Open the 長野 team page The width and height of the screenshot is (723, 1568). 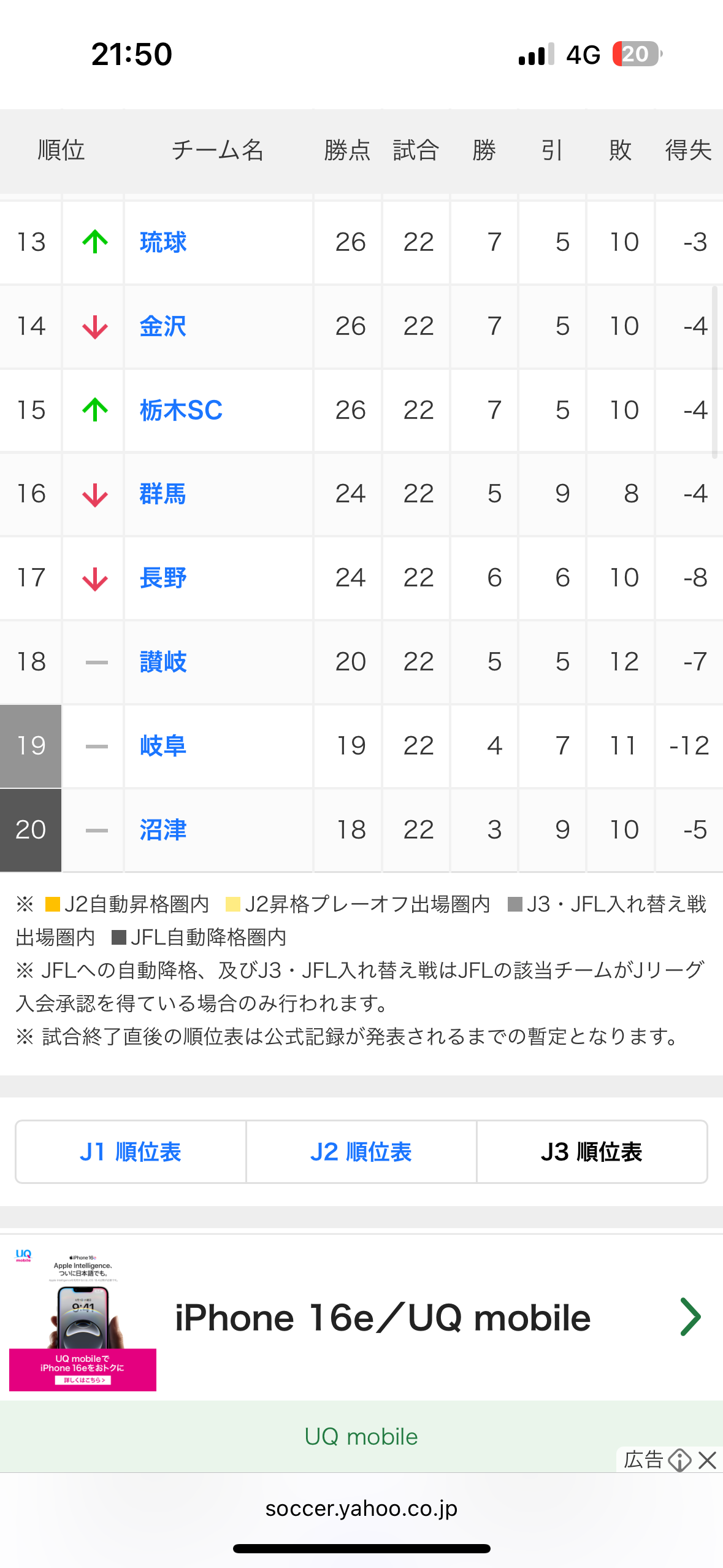click(x=163, y=578)
